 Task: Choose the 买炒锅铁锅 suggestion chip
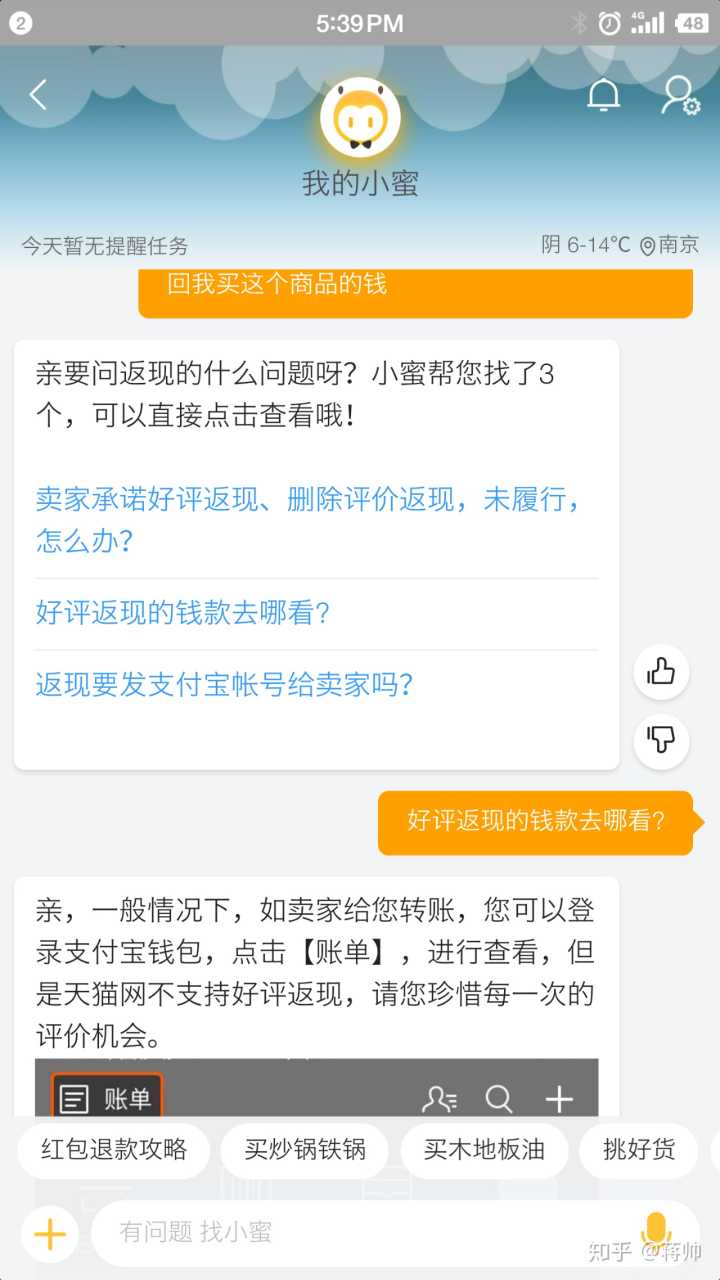[x=305, y=1150]
